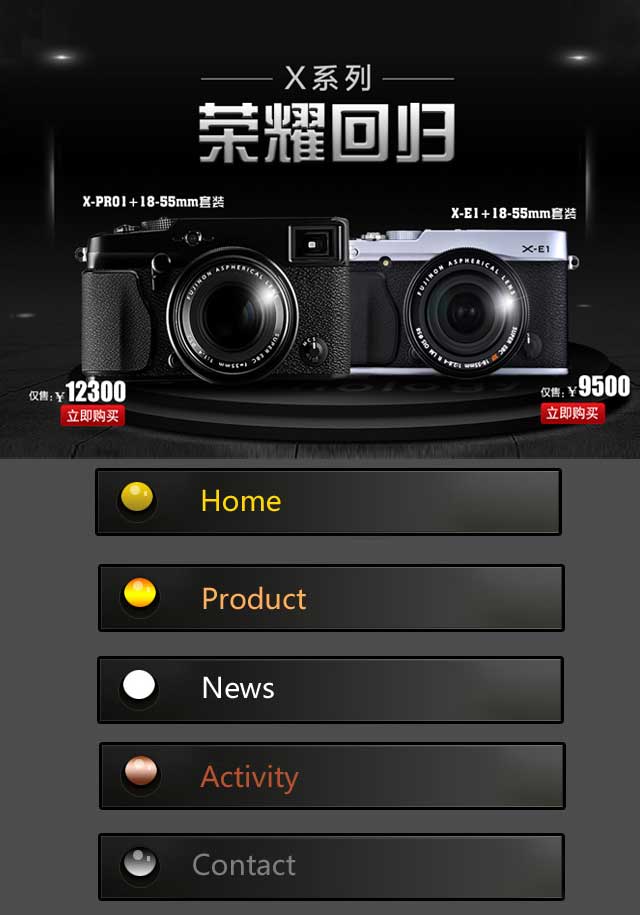Open the Home menu item
Image resolution: width=640 pixels, height=915 pixels.
(328, 502)
